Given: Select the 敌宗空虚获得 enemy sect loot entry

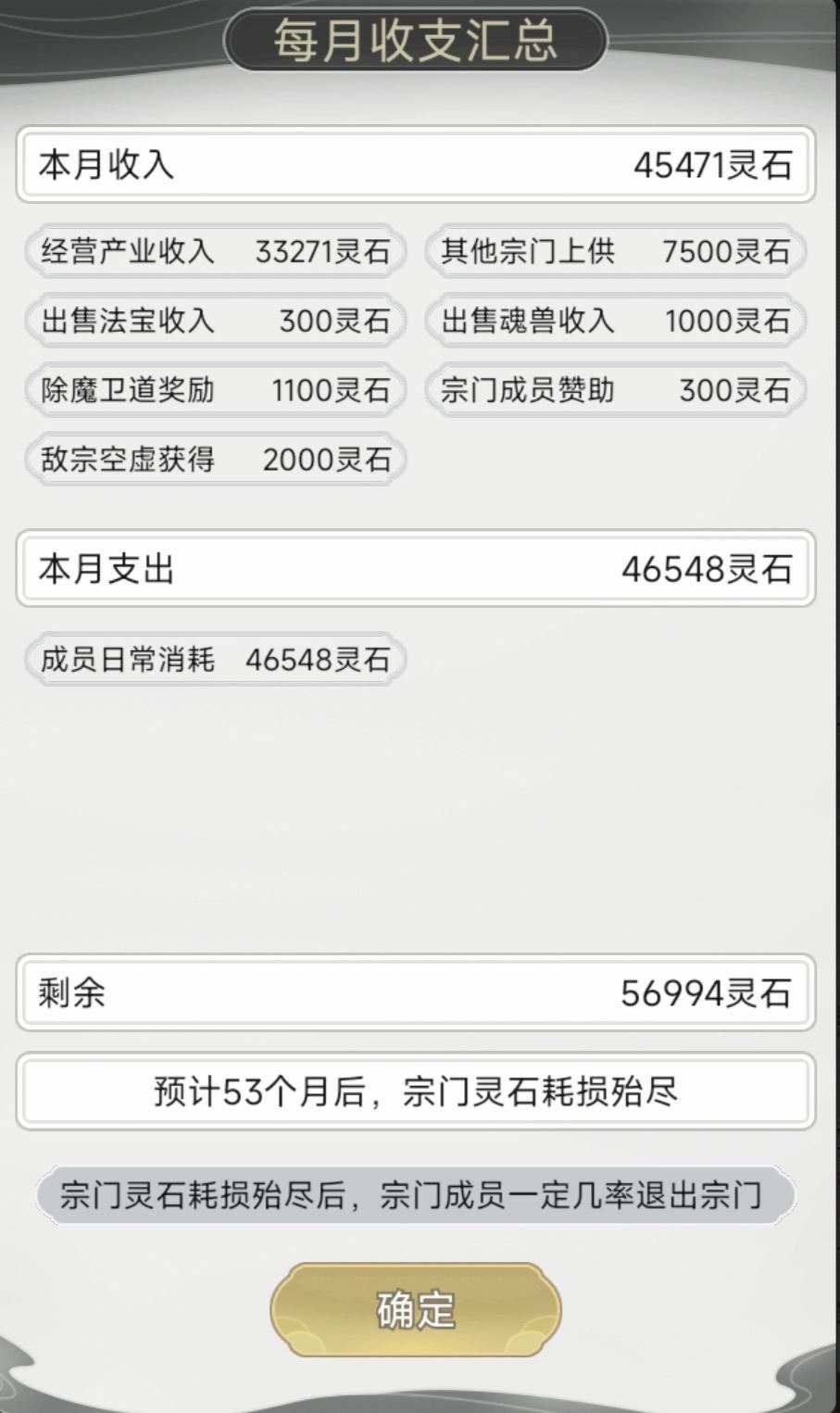Looking at the screenshot, I should (x=215, y=458).
